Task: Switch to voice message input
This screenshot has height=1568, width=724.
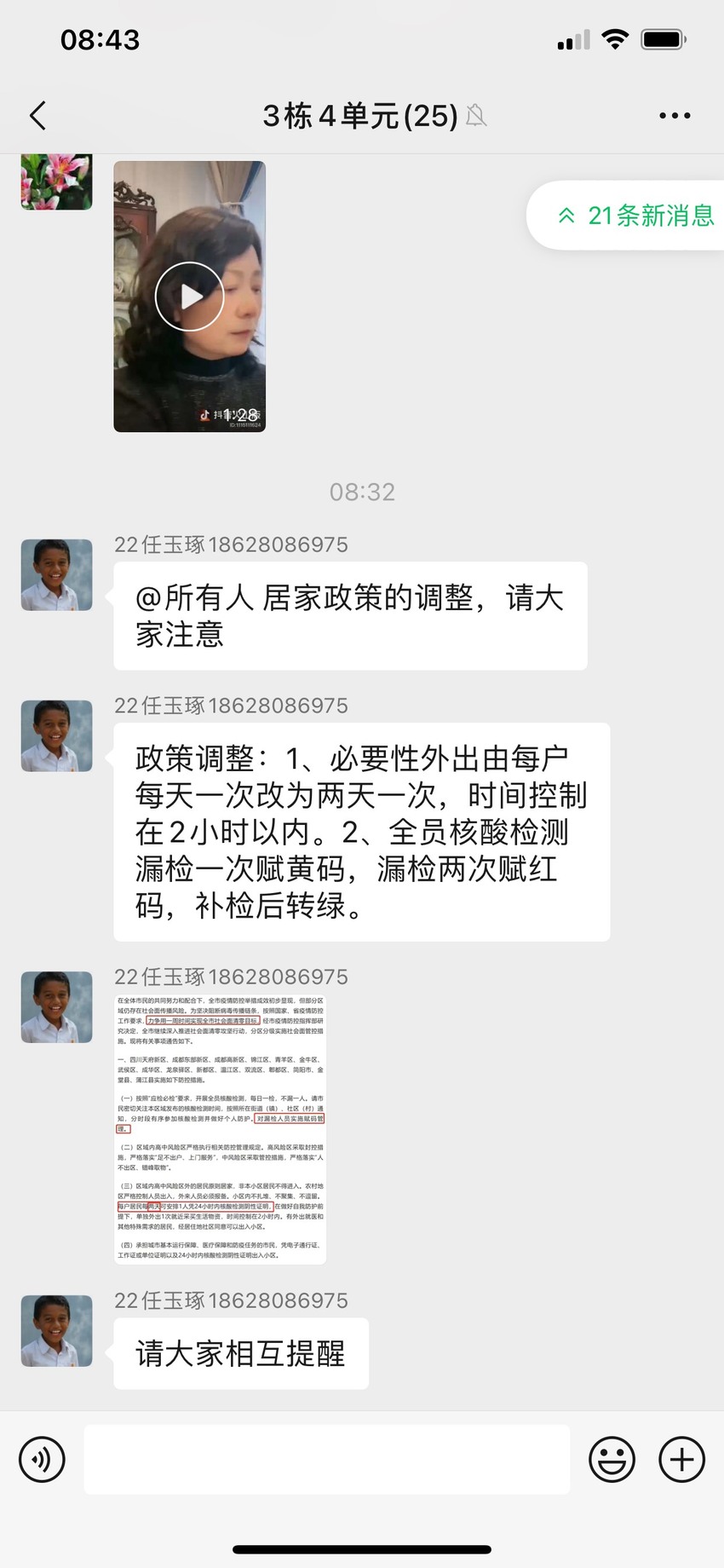Action: click(42, 1460)
